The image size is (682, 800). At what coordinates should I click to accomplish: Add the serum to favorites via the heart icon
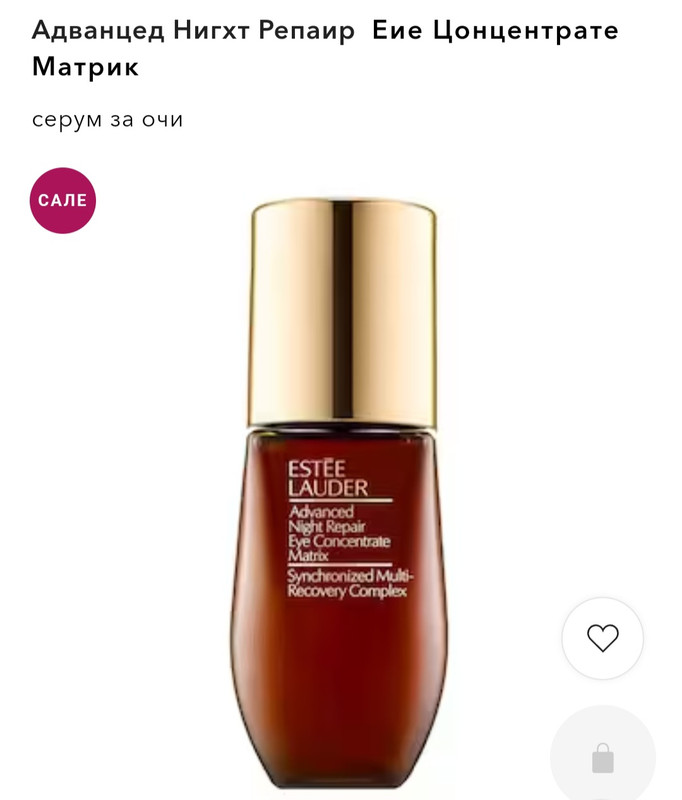[602, 638]
